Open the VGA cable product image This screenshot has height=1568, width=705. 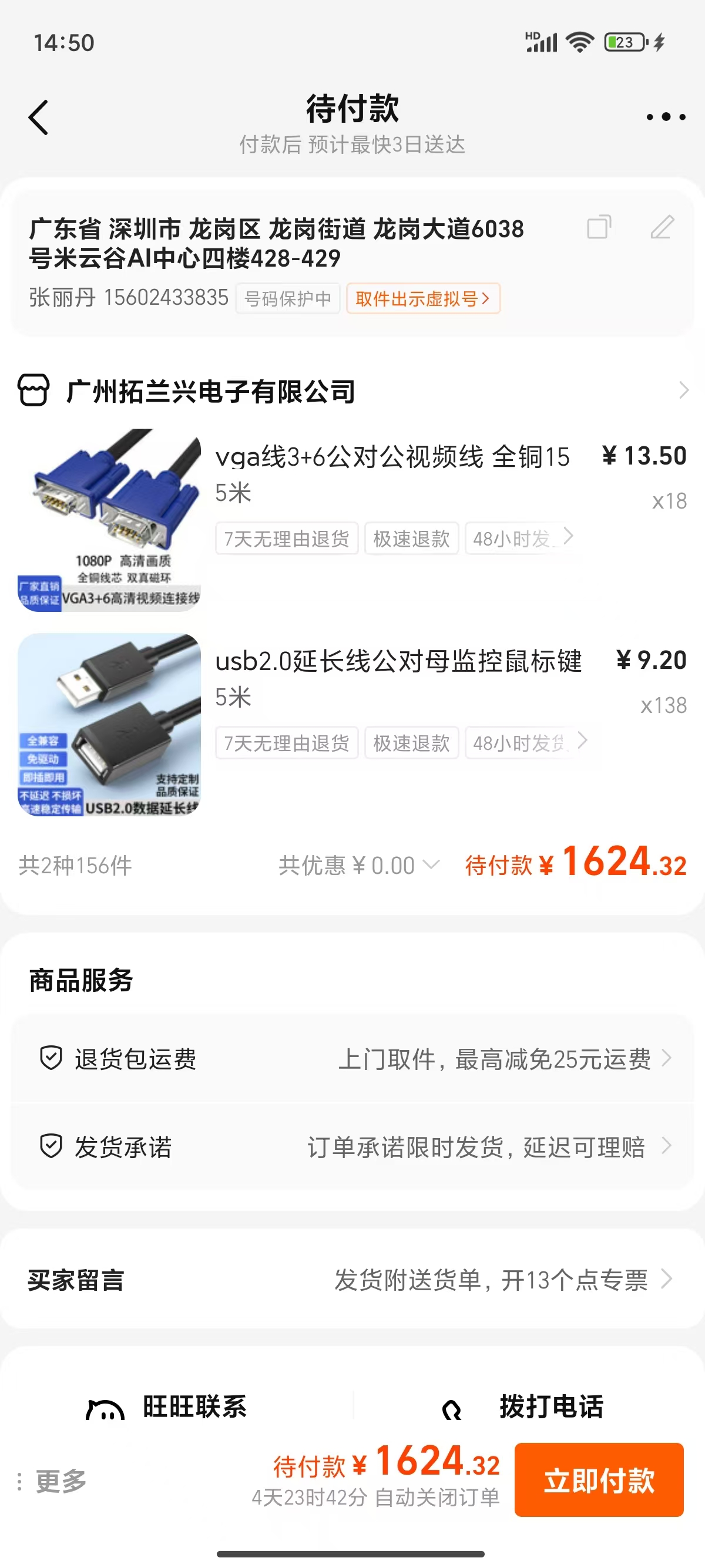(110, 520)
